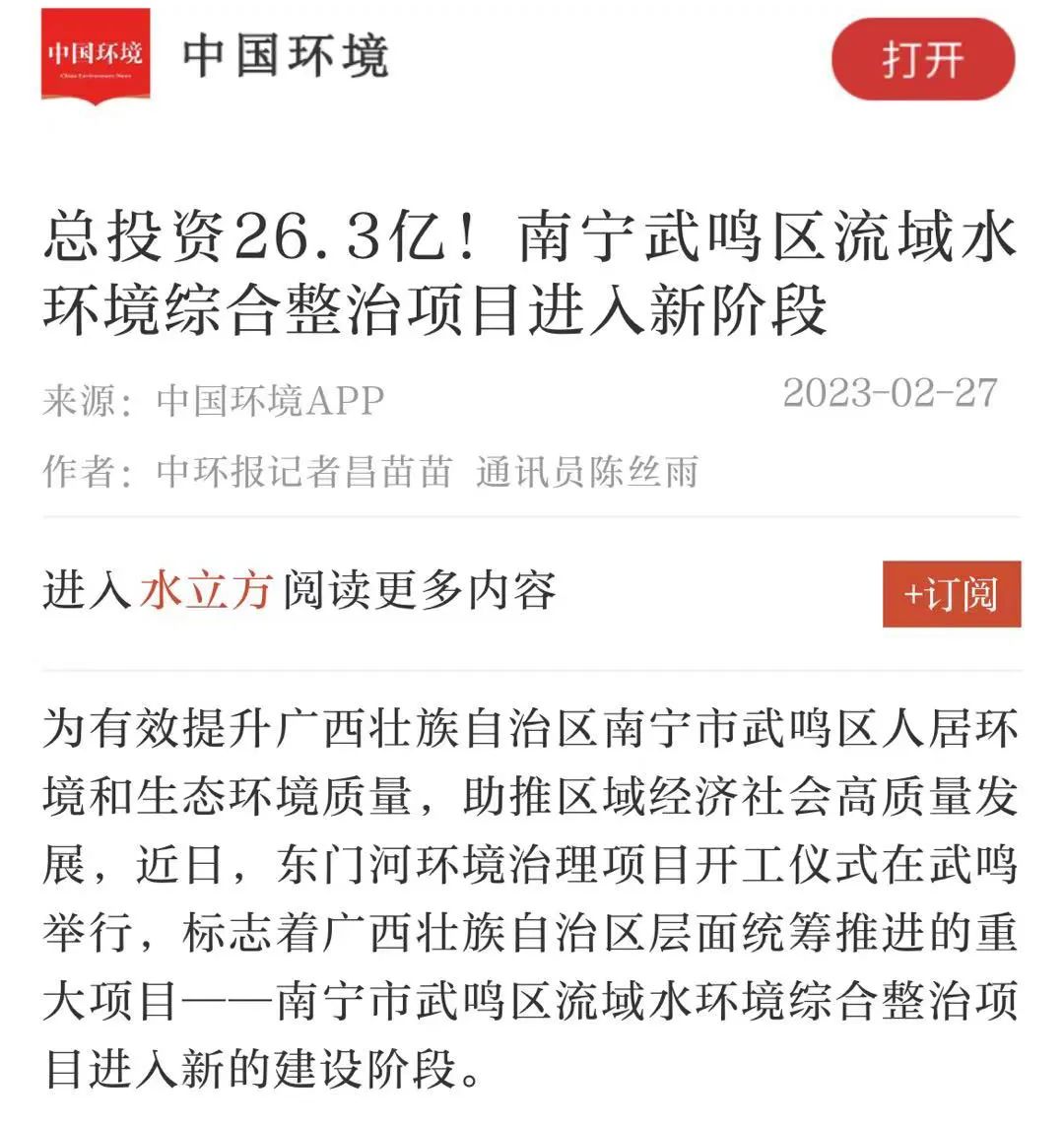Screen dimensions: 1064x1126
Task: Open the 水立方 channel link
Action: (x=205, y=591)
